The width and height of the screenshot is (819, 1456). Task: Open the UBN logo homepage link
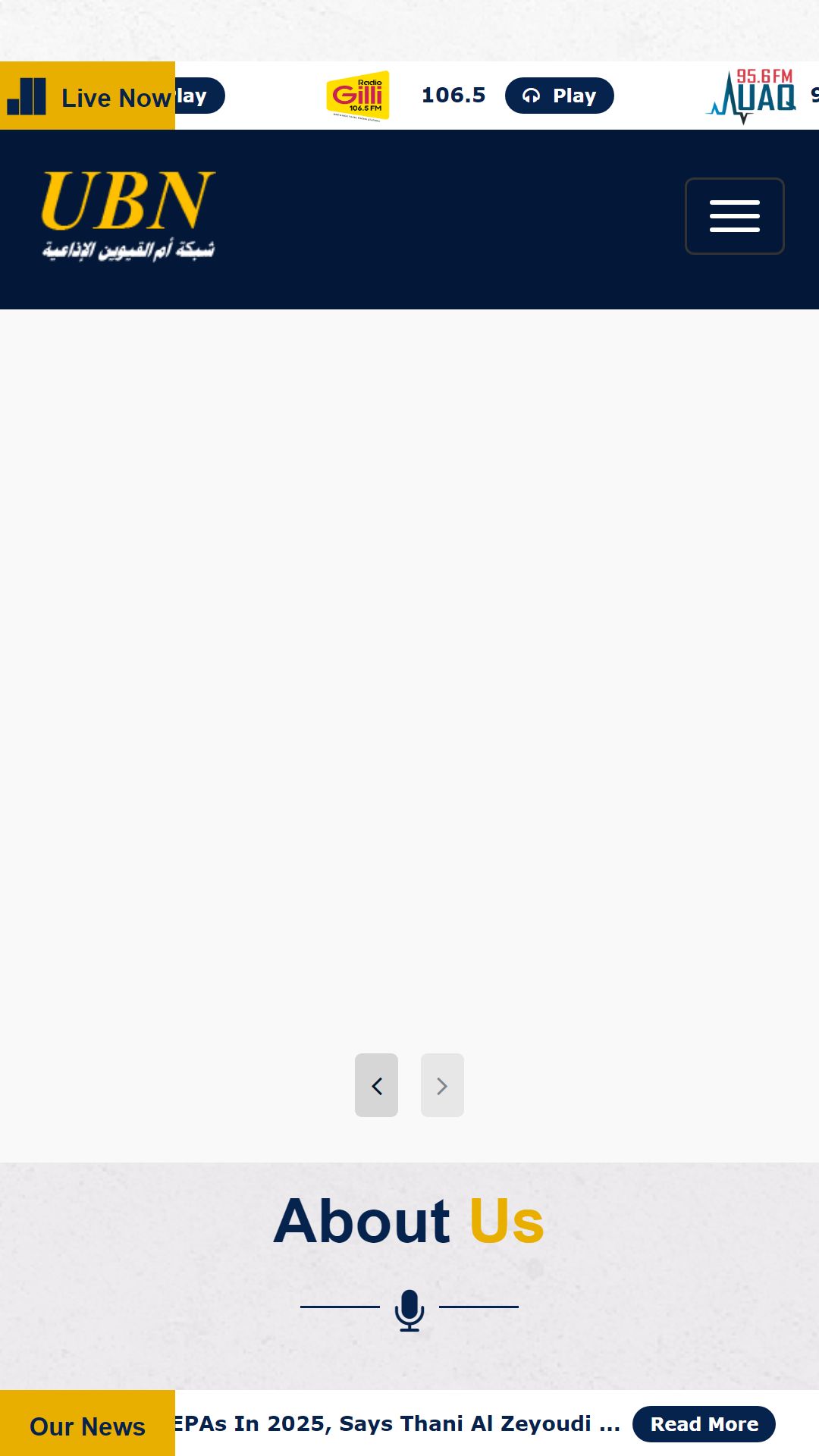128,215
